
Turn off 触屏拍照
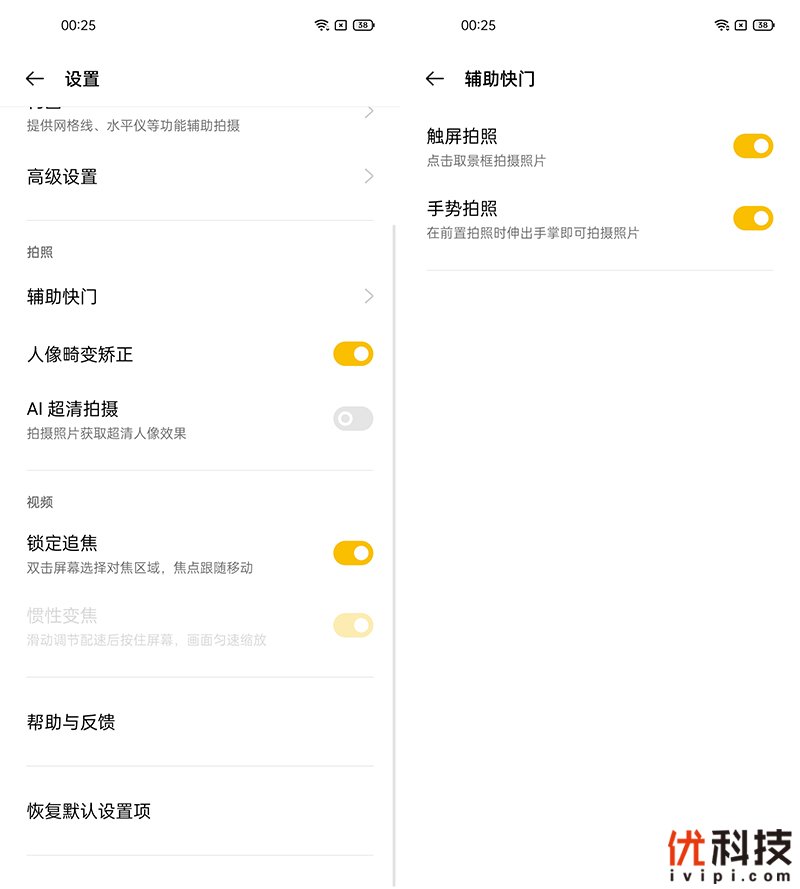click(x=753, y=146)
